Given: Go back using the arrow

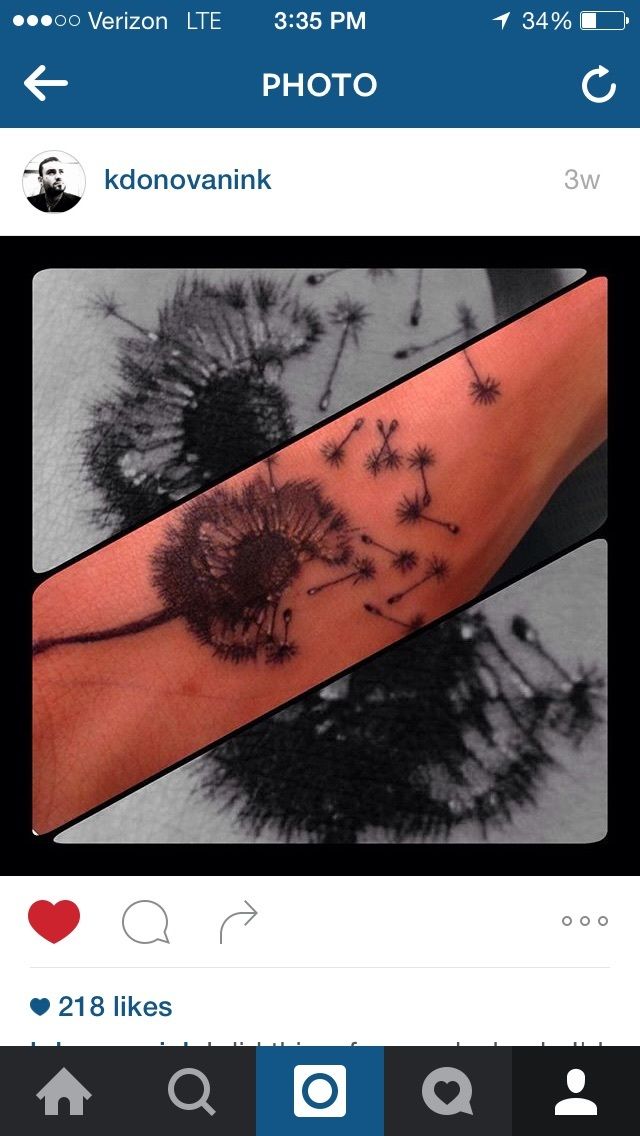Looking at the screenshot, I should pos(46,85).
